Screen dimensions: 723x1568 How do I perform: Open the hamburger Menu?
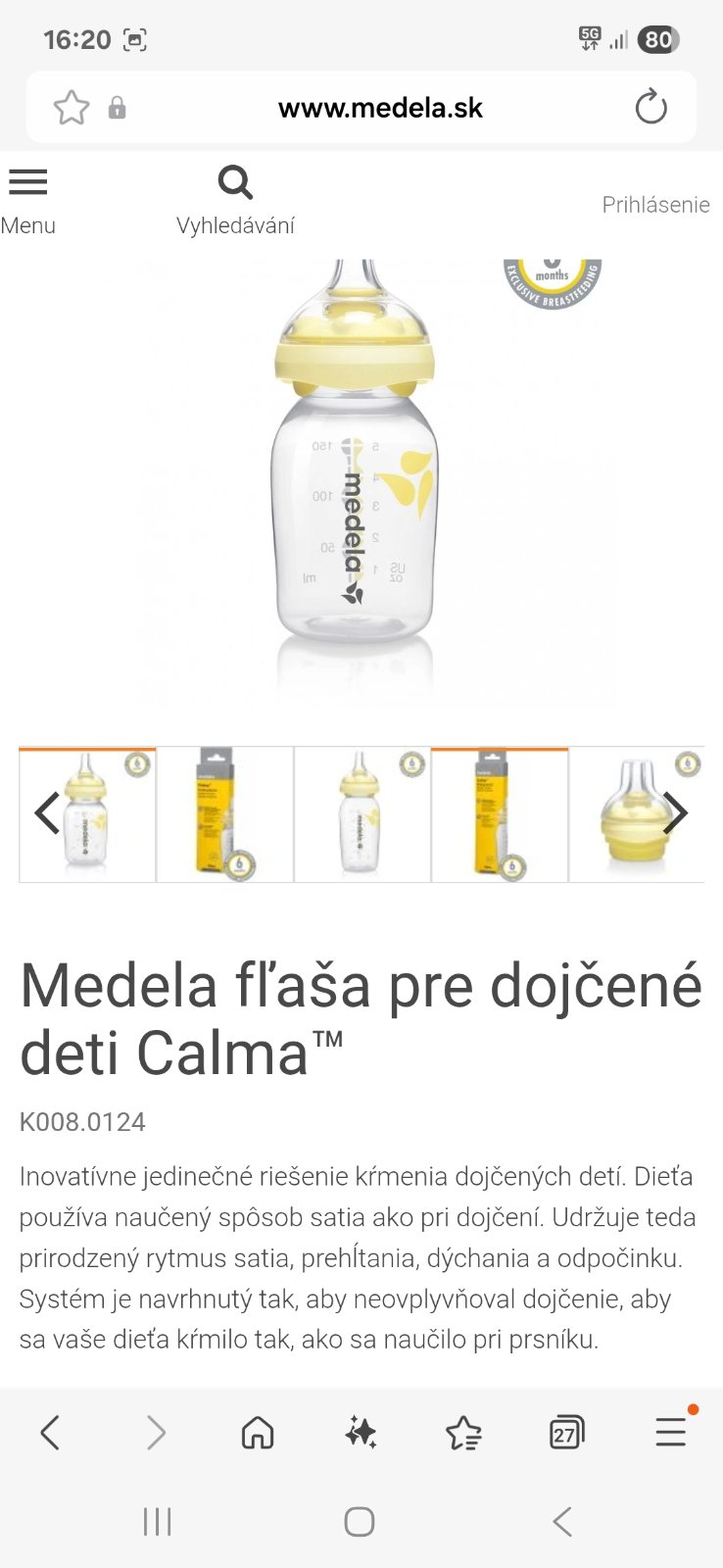point(28,201)
